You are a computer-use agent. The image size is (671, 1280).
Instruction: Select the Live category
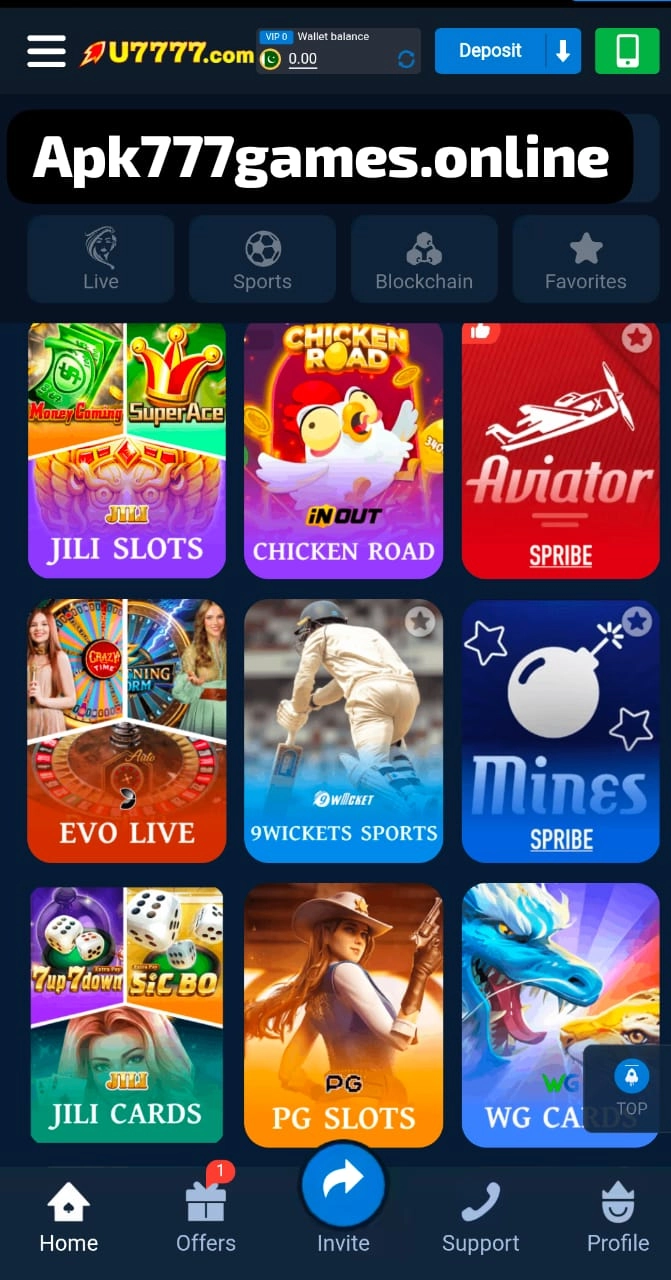[101, 259]
